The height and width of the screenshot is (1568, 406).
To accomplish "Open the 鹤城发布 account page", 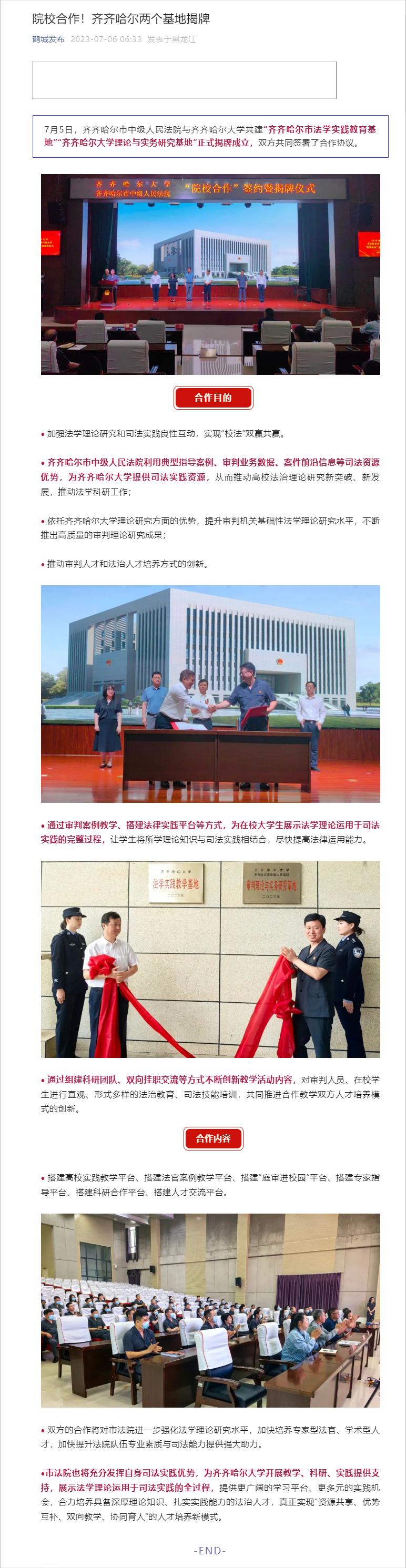I will click(49, 39).
